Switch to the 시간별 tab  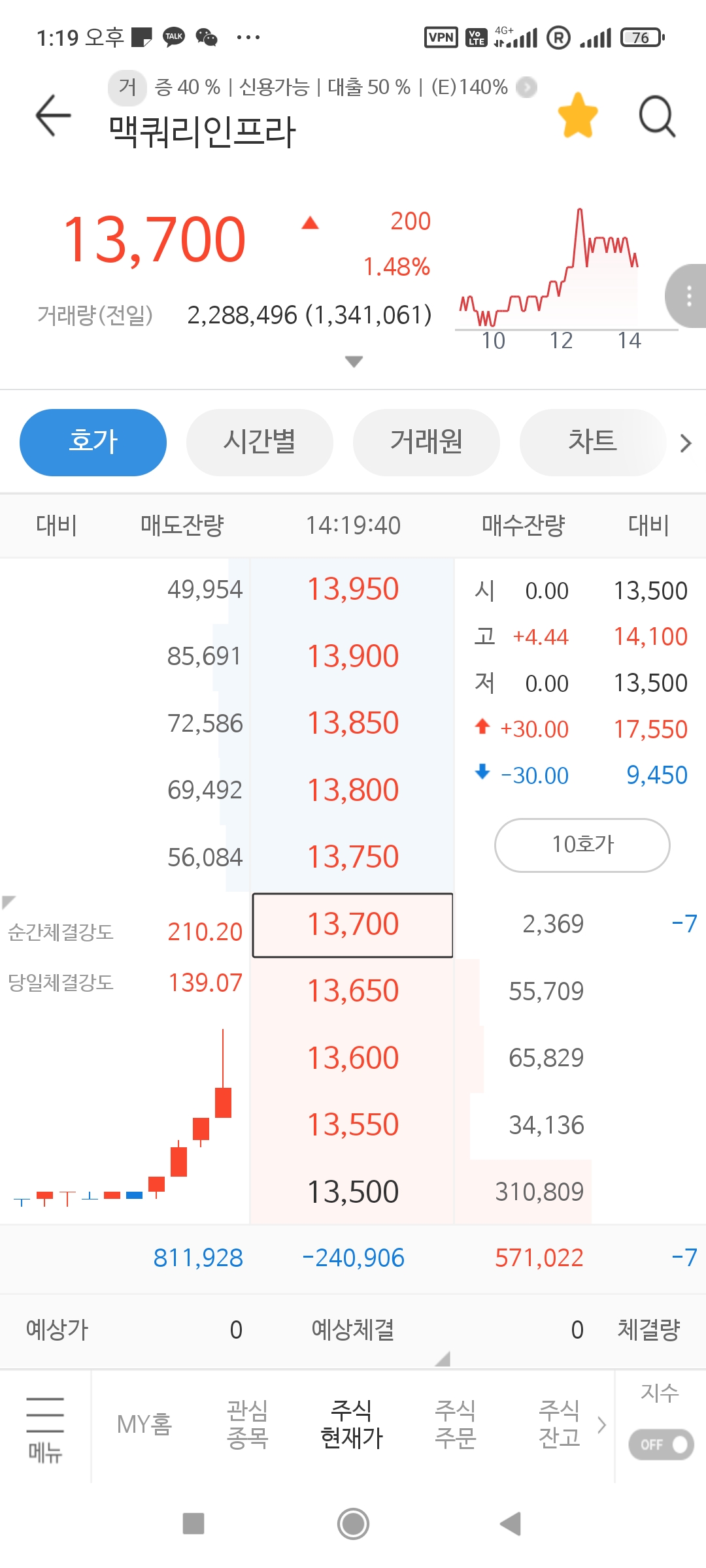260,442
